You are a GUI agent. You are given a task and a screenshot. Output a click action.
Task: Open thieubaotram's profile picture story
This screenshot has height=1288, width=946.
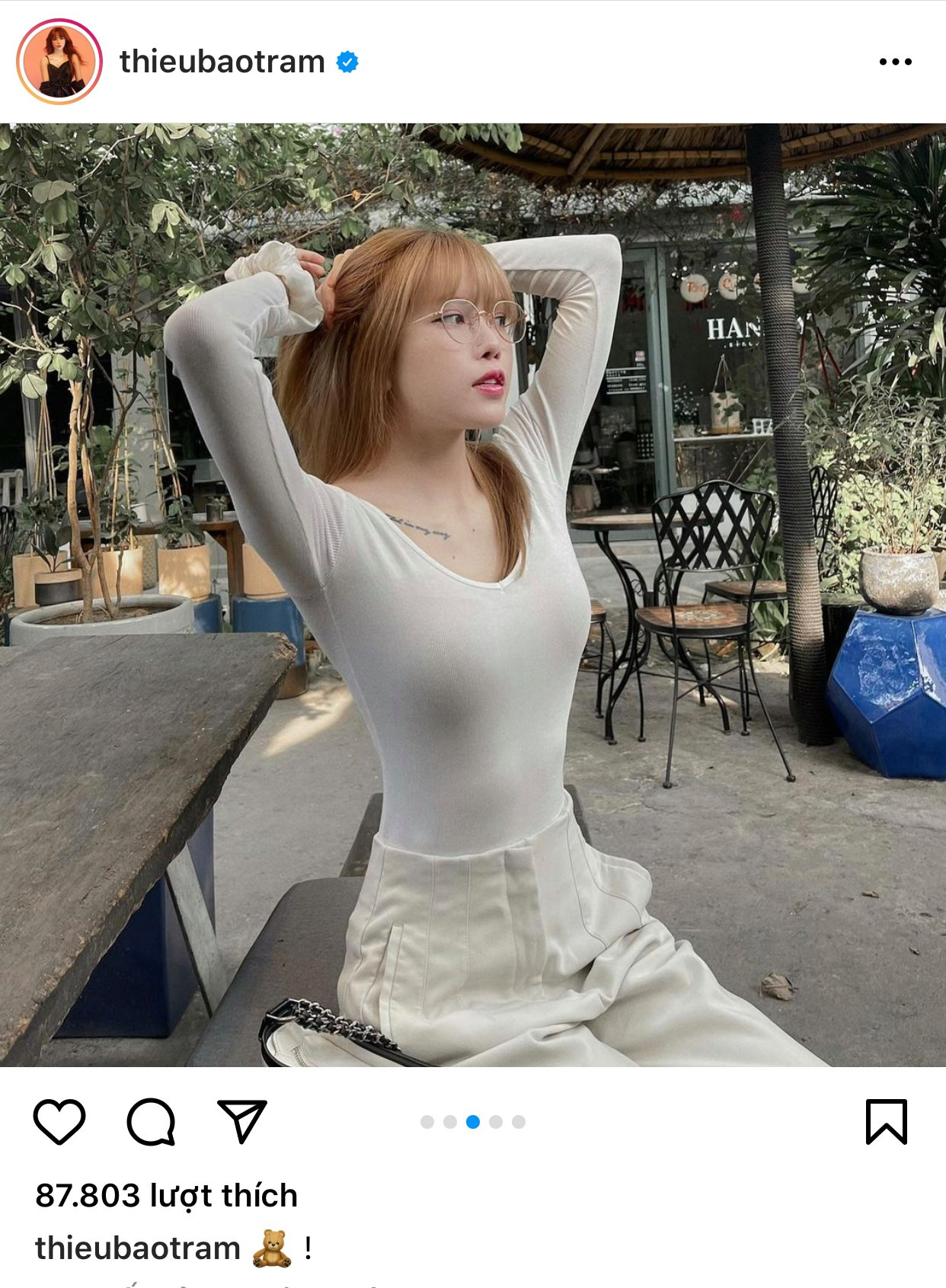tap(59, 62)
